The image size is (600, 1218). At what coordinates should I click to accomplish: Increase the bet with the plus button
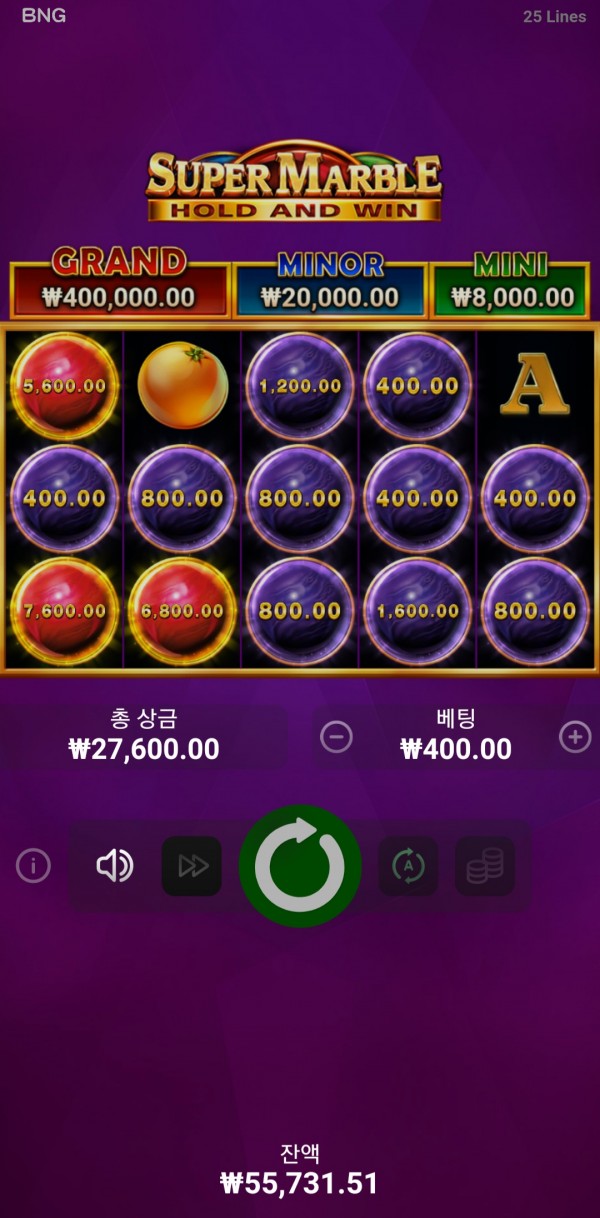click(575, 737)
